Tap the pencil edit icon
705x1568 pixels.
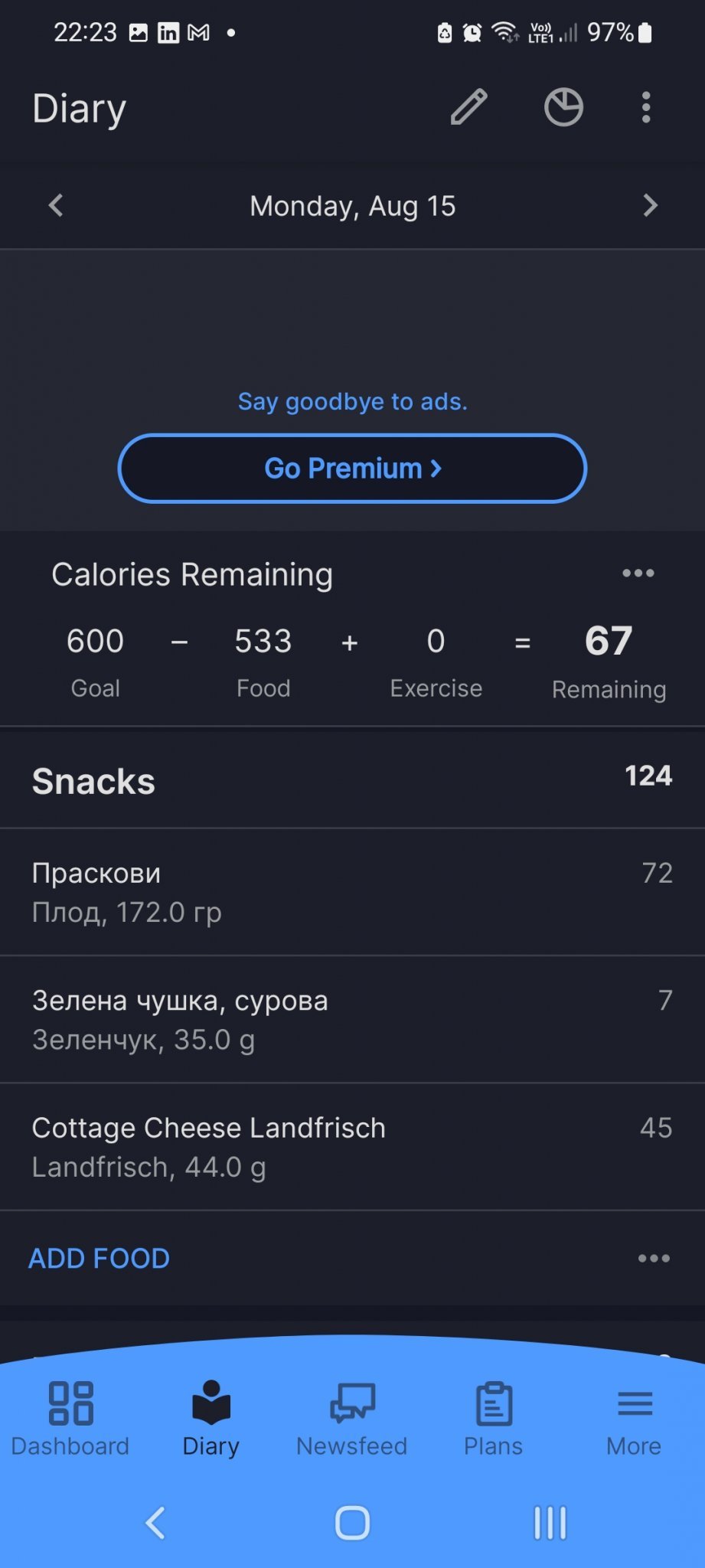coord(468,107)
